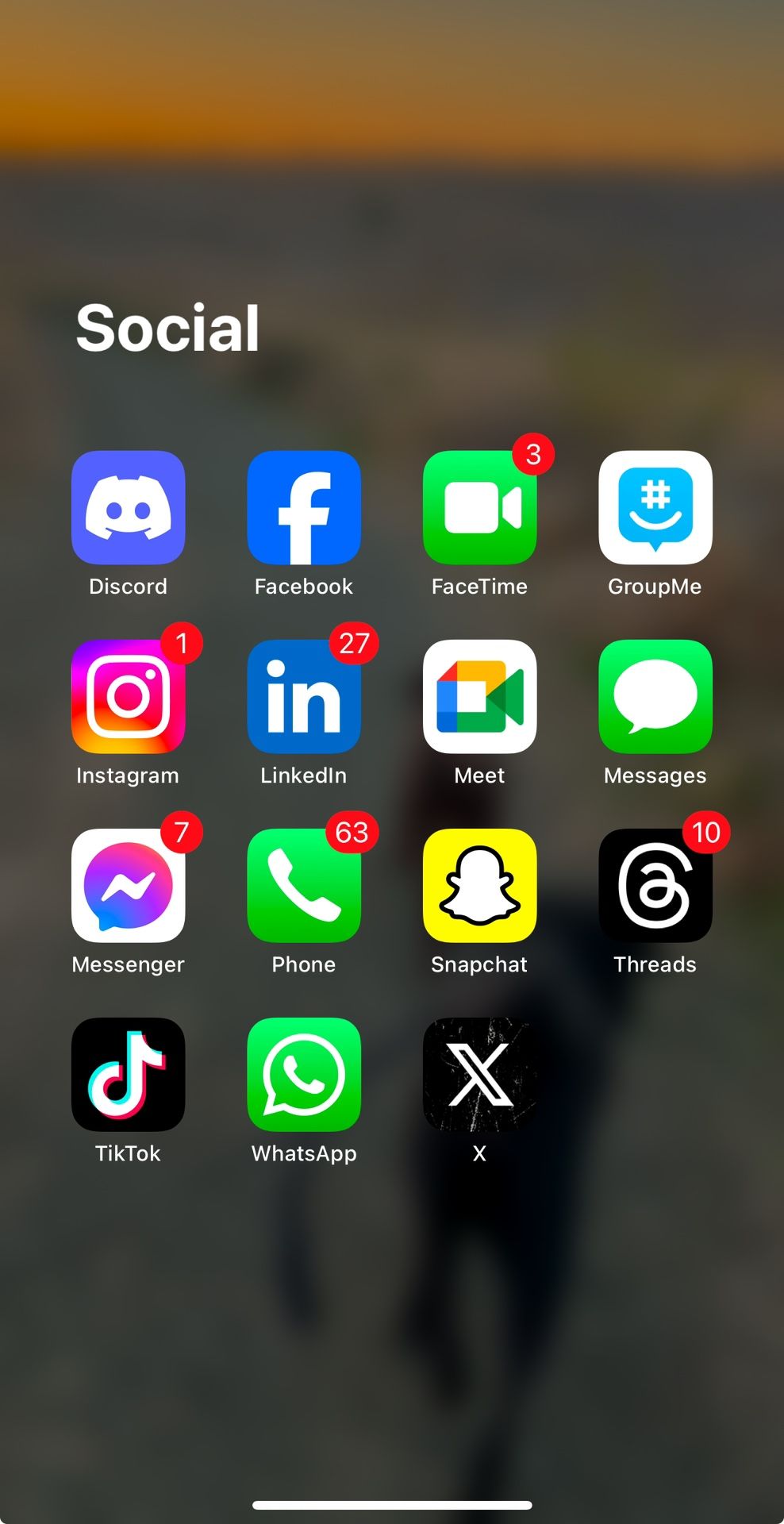Open Messenger with 7 unread
Viewport: 784px width, 1524px height.
coord(128,885)
